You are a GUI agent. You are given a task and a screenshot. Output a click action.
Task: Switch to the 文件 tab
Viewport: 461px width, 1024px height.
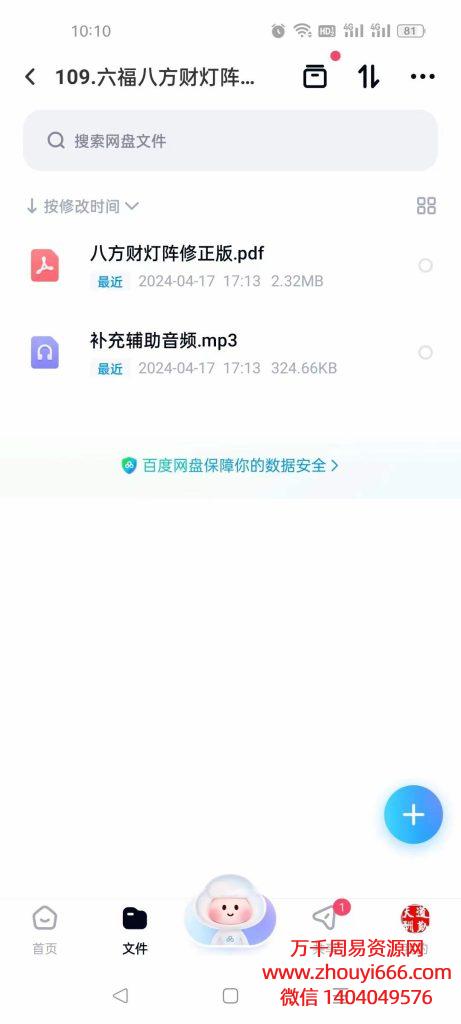tap(135, 930)
